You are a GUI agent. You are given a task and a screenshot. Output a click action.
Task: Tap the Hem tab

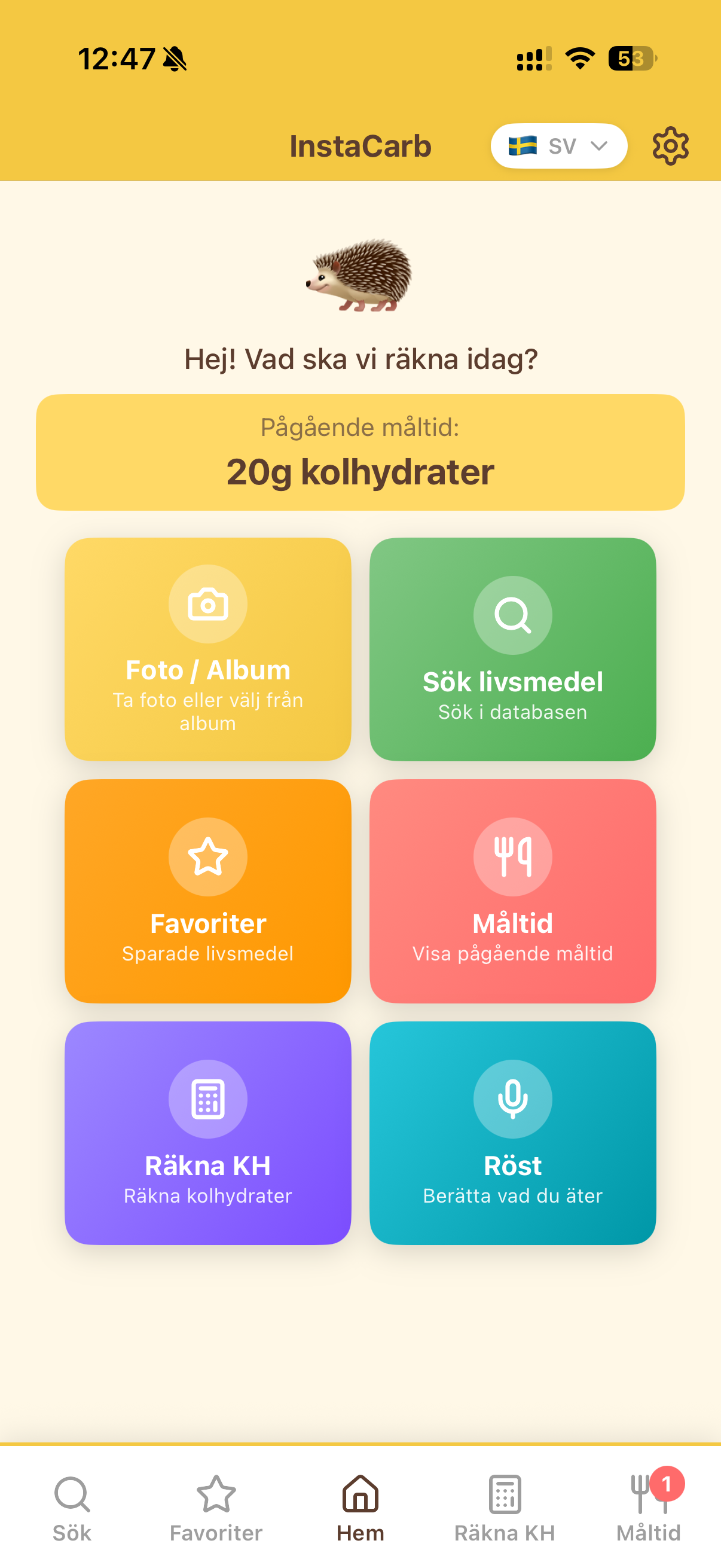pos(360,1507)
